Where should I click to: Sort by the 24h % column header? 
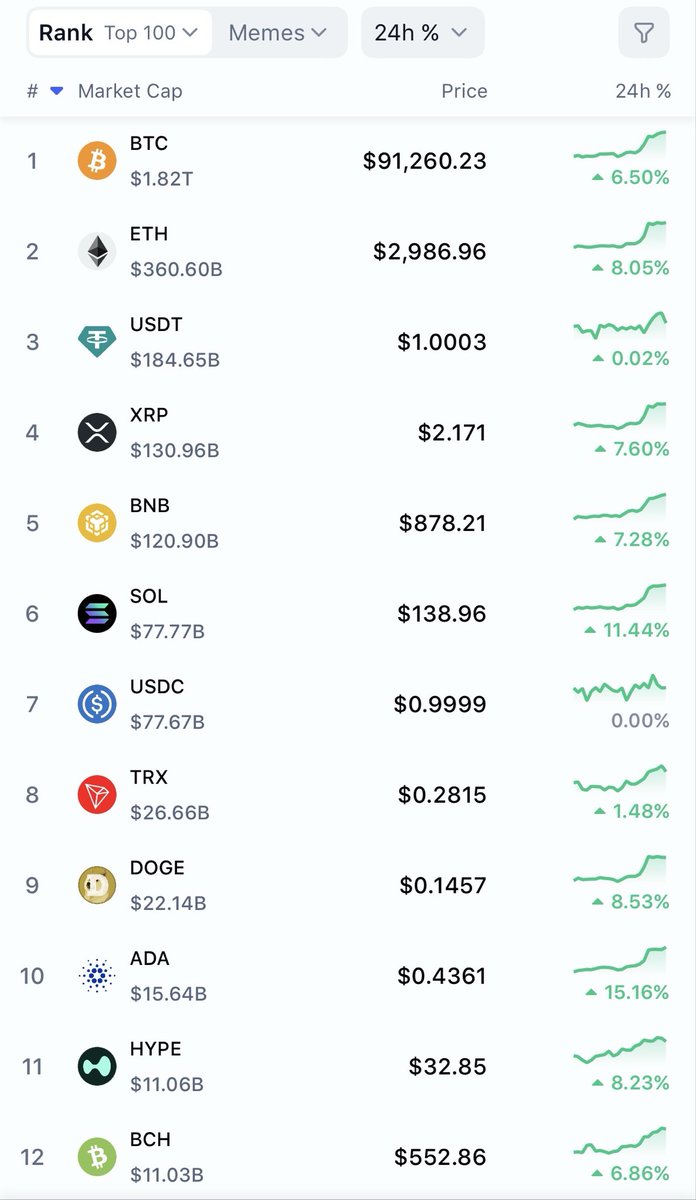pyautogui.click(x=643, y=91)
